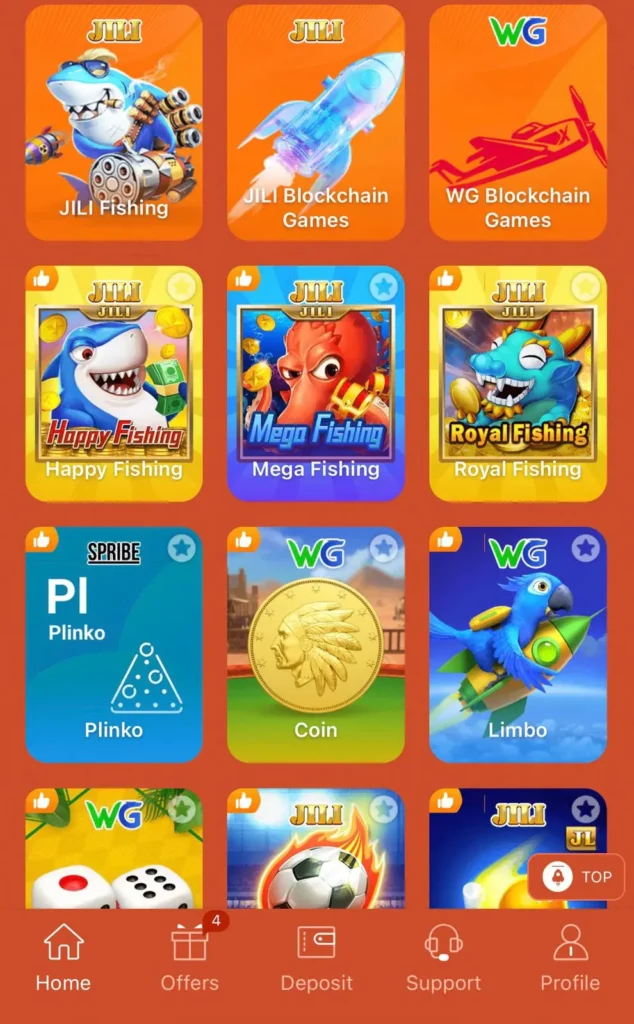Mark Happy Fishing as favorite
This screenshot has height=1024, width=634.
point(181,287)
